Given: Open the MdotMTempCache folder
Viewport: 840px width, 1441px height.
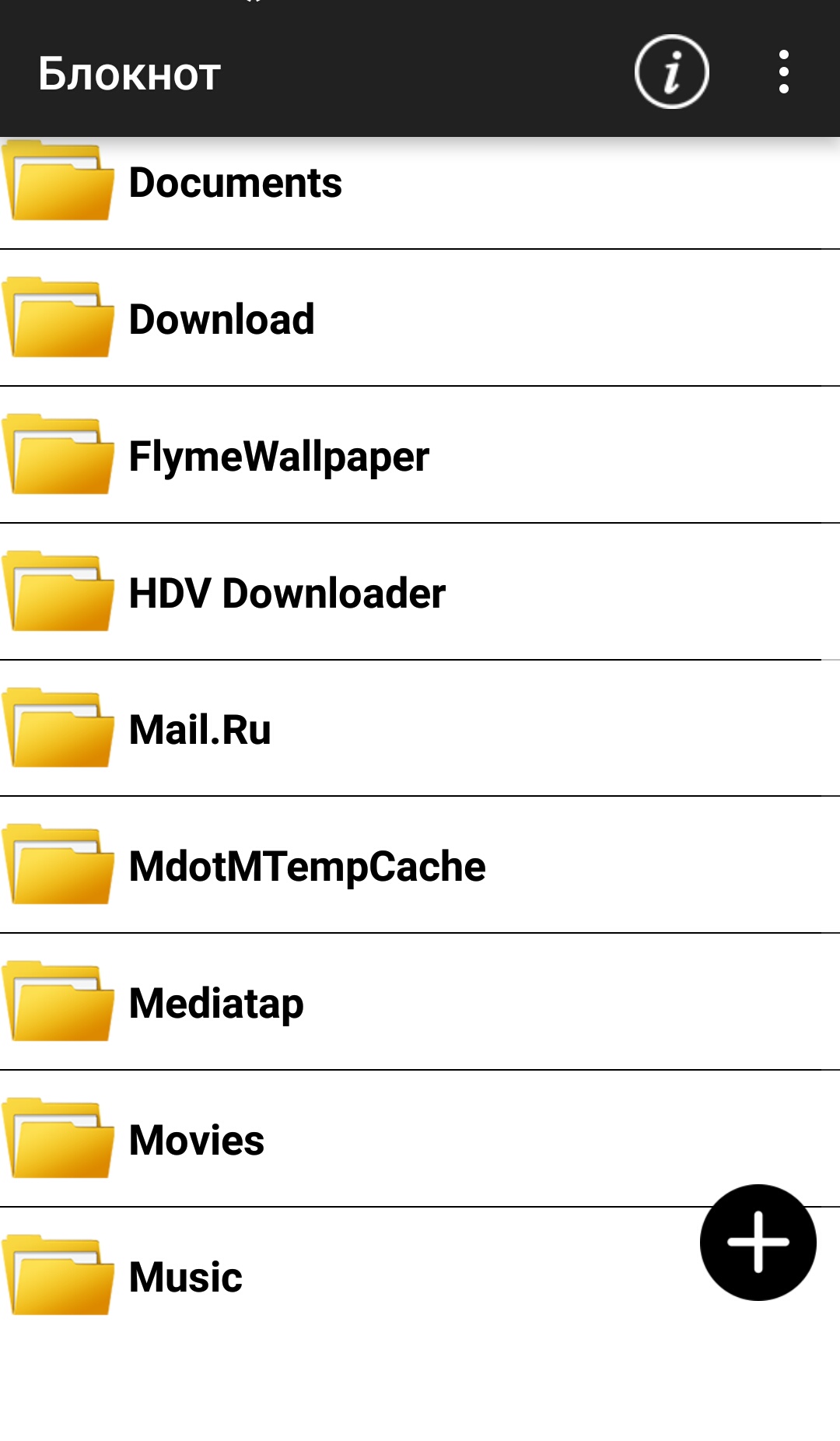Looking at the screenshot, I should [306, 867].
